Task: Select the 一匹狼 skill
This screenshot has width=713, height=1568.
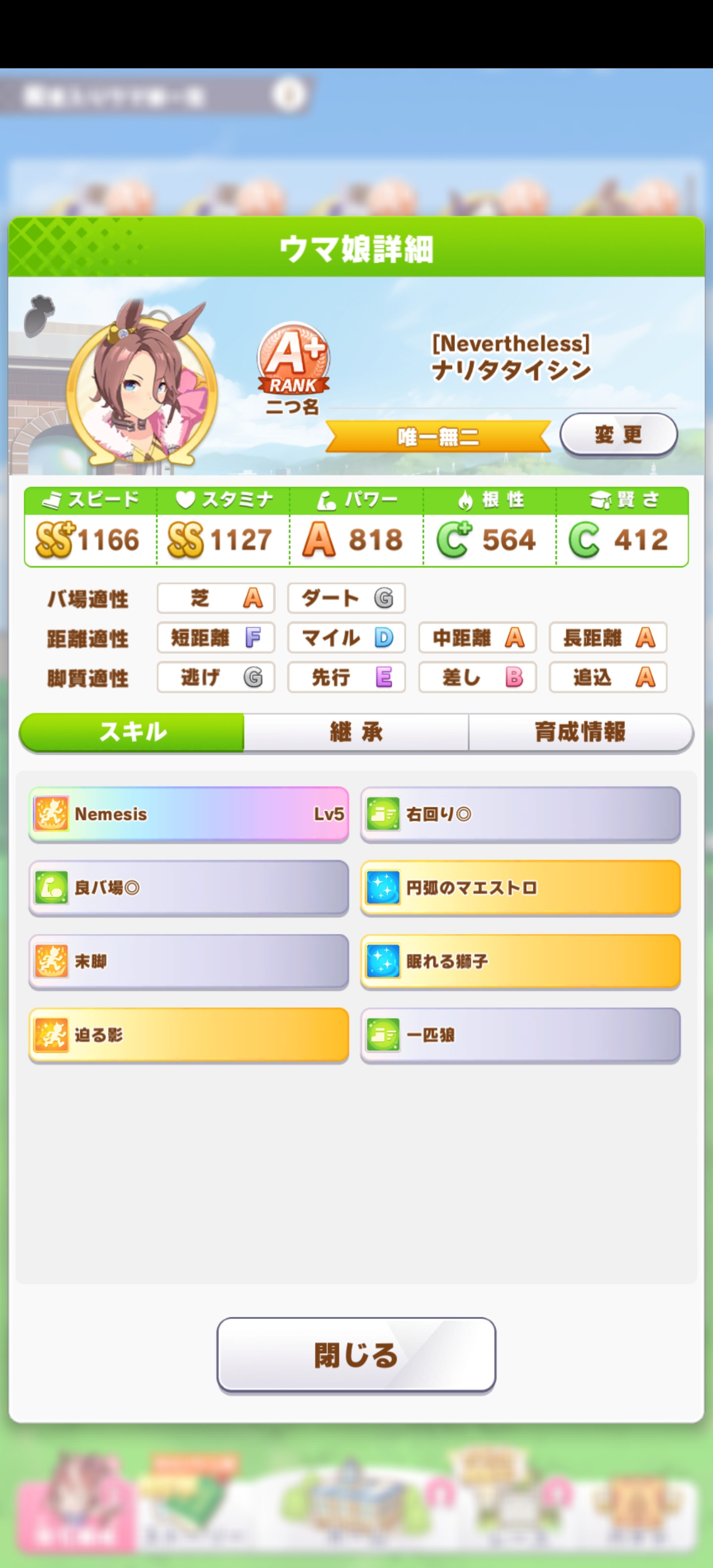Action: pyautogui.click(x=520, y=1035)
